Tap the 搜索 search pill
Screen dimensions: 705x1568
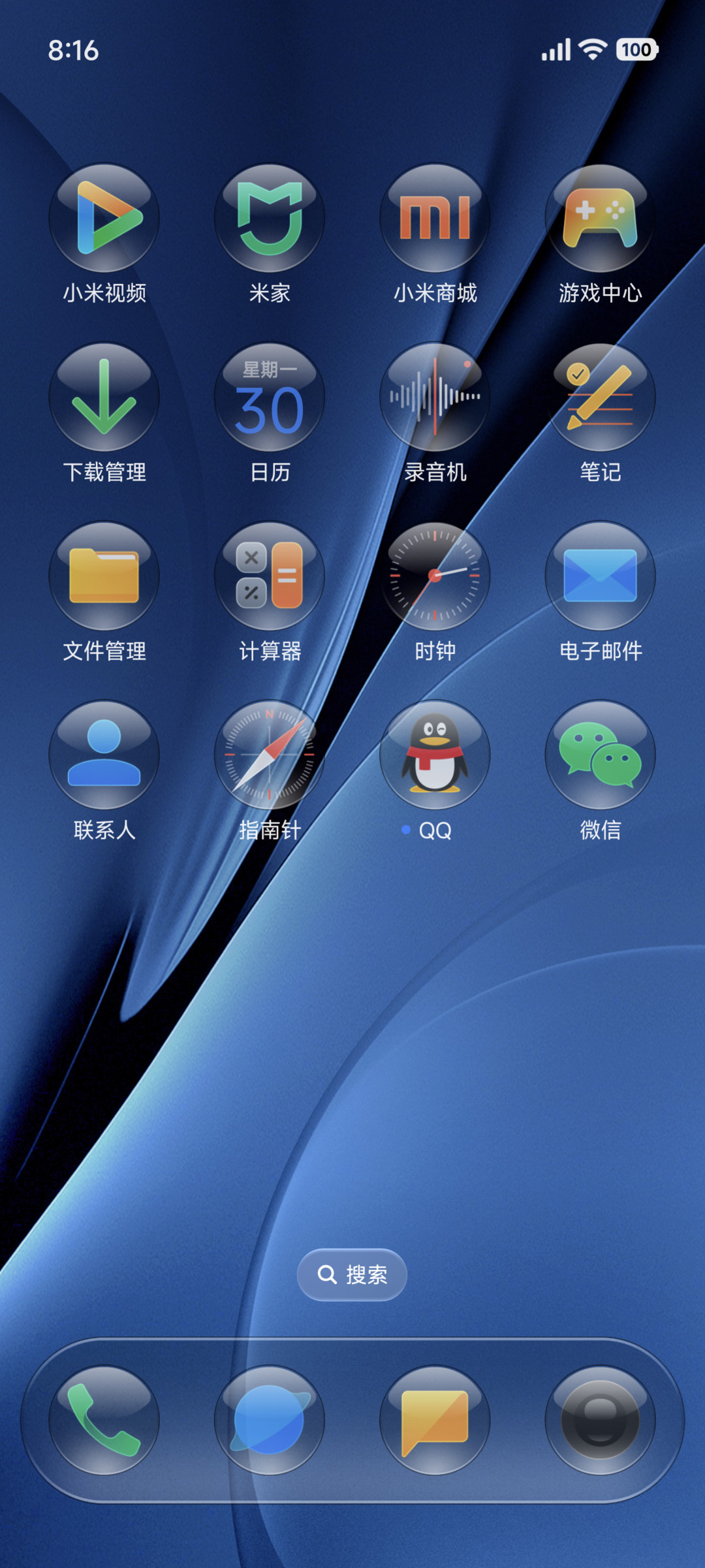[352, 1274]
